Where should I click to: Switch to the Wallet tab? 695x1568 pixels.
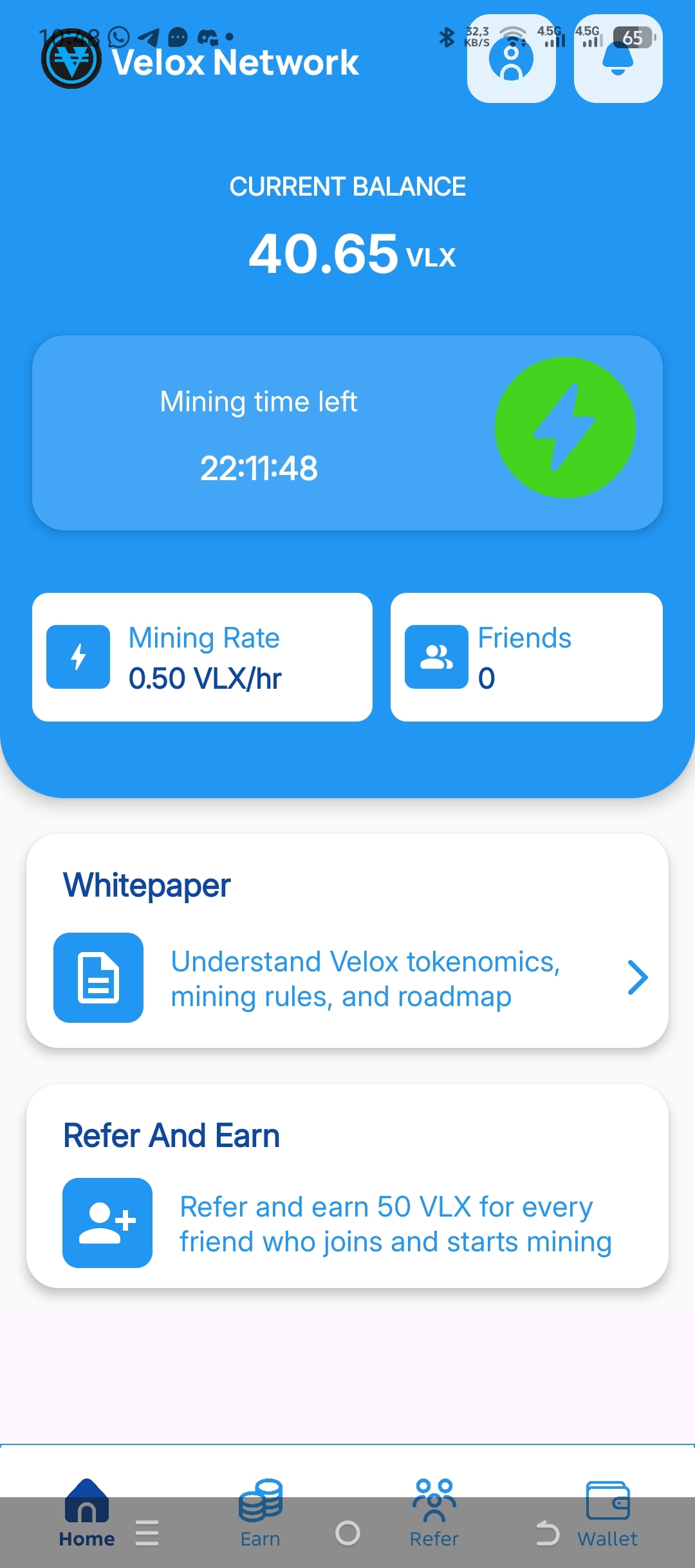tap(607, 1511)
